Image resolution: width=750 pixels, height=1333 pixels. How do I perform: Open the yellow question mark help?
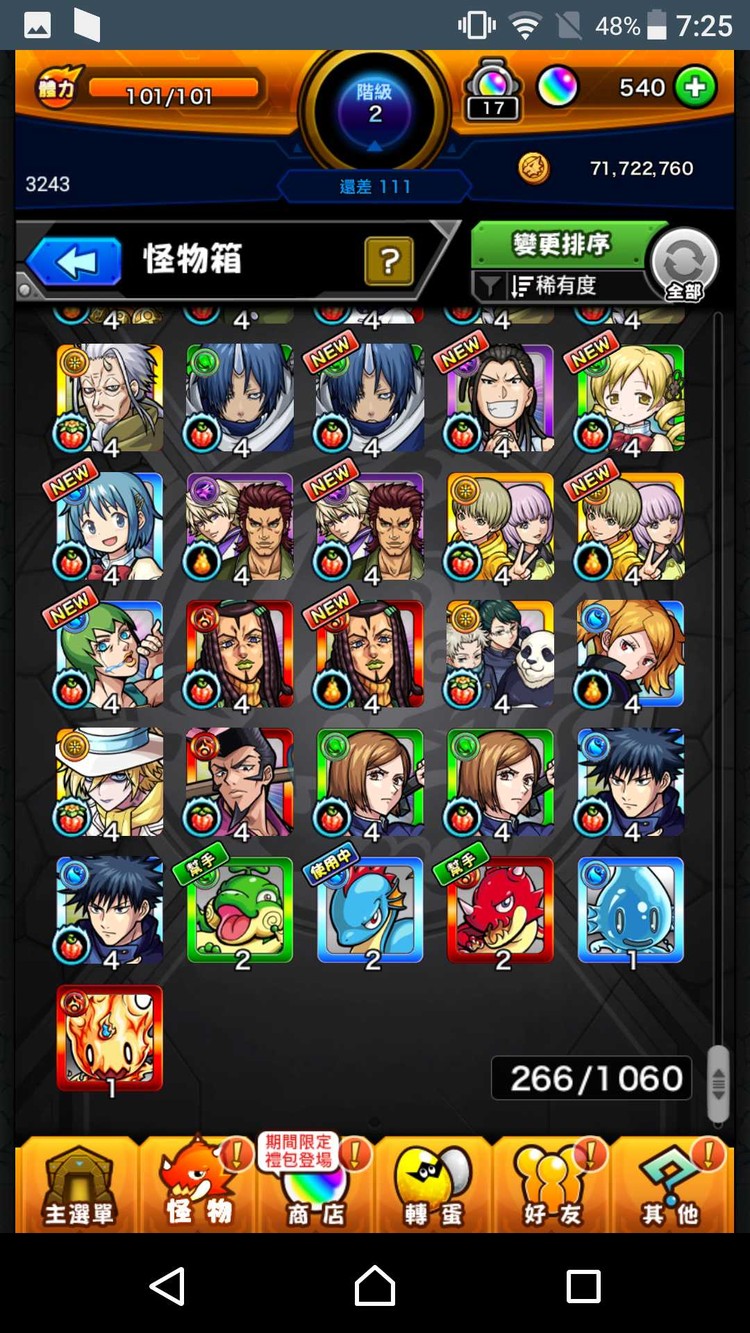pos(389,261)
